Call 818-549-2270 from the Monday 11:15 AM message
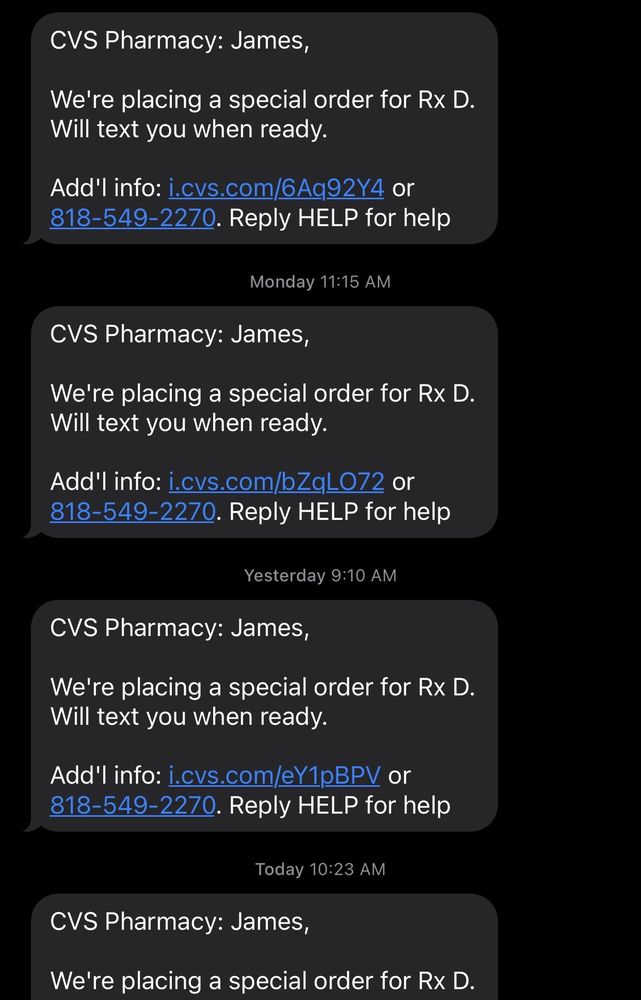Viewport: 641px width, 1000px height. (x=133, y=512)
